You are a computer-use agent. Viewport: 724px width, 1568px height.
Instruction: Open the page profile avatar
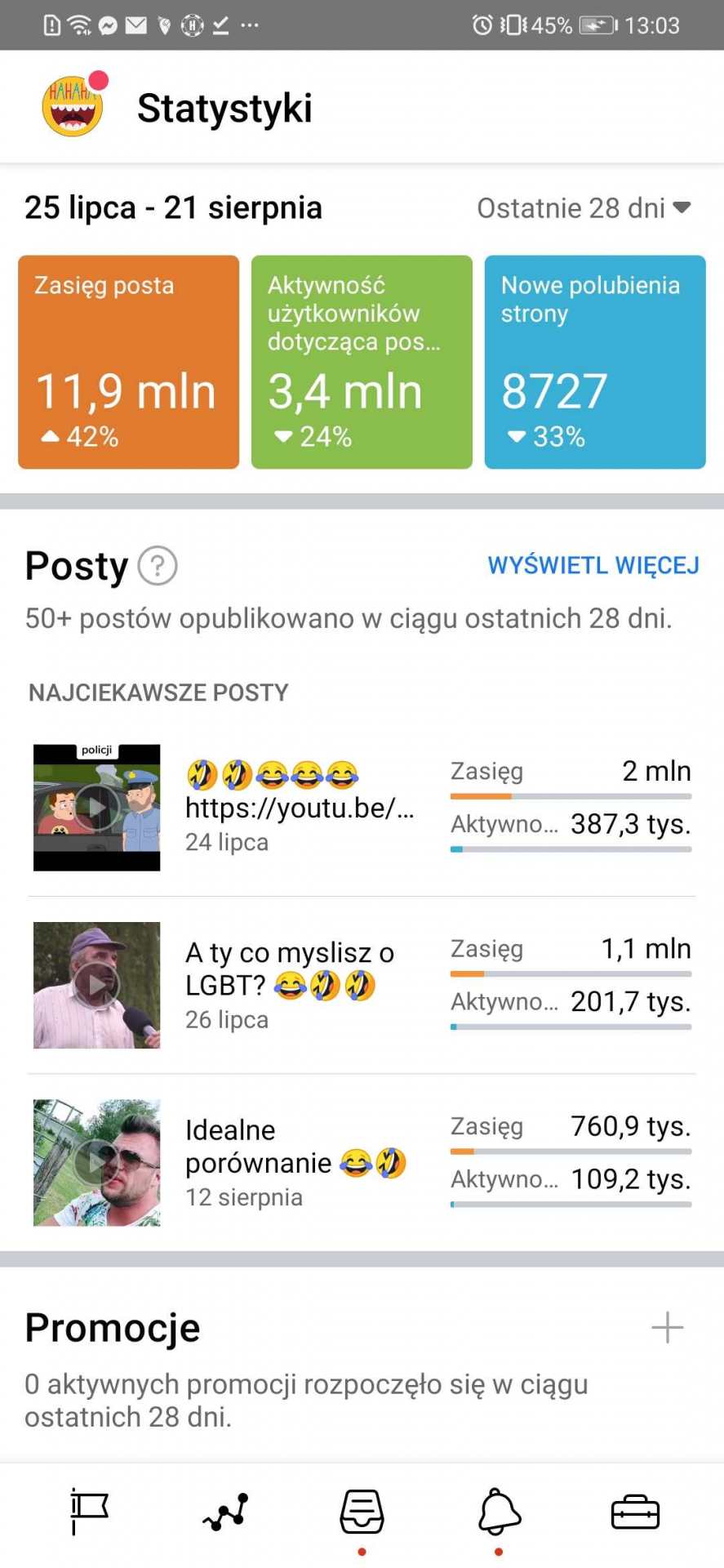(x=73, y=106)
